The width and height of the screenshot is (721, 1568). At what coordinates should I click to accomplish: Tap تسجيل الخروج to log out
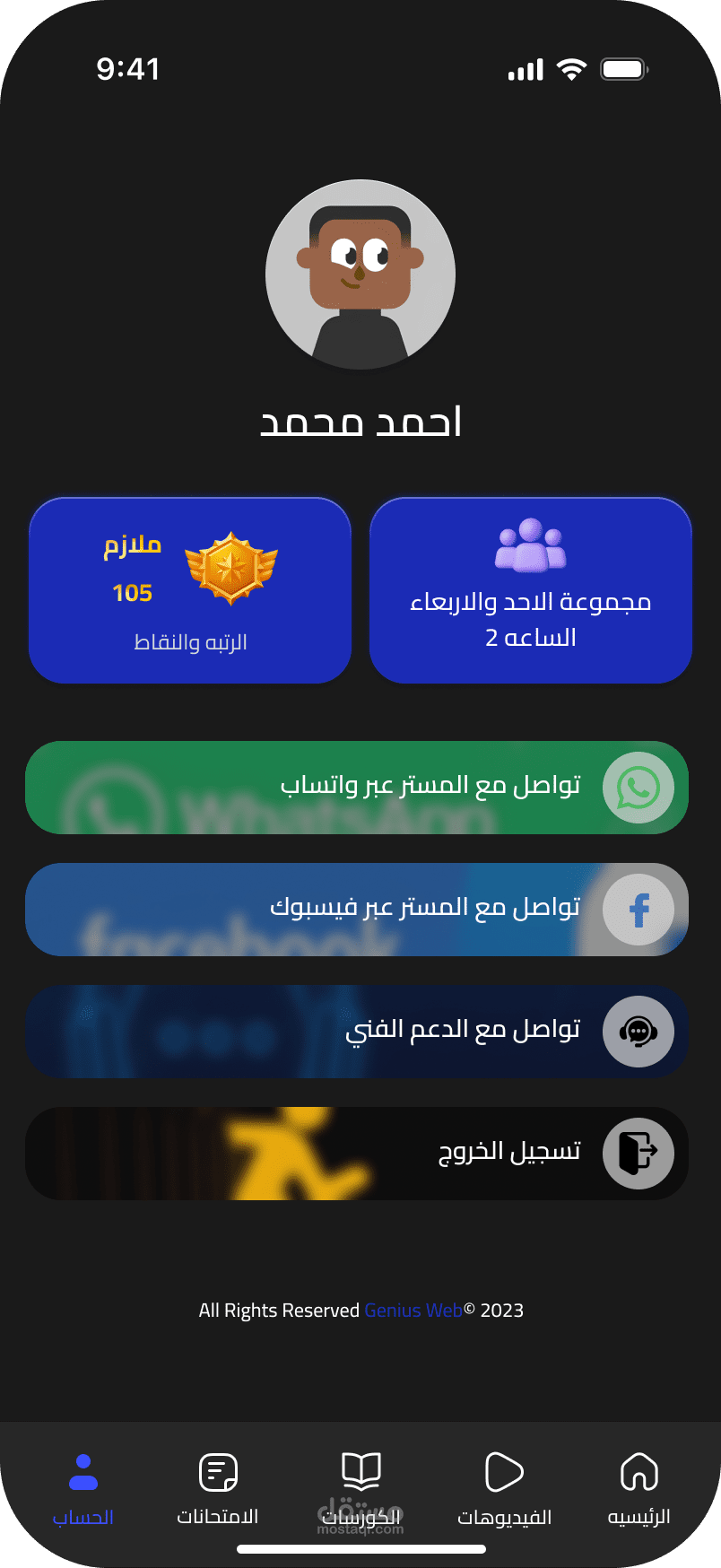(x=357, y=1154)
